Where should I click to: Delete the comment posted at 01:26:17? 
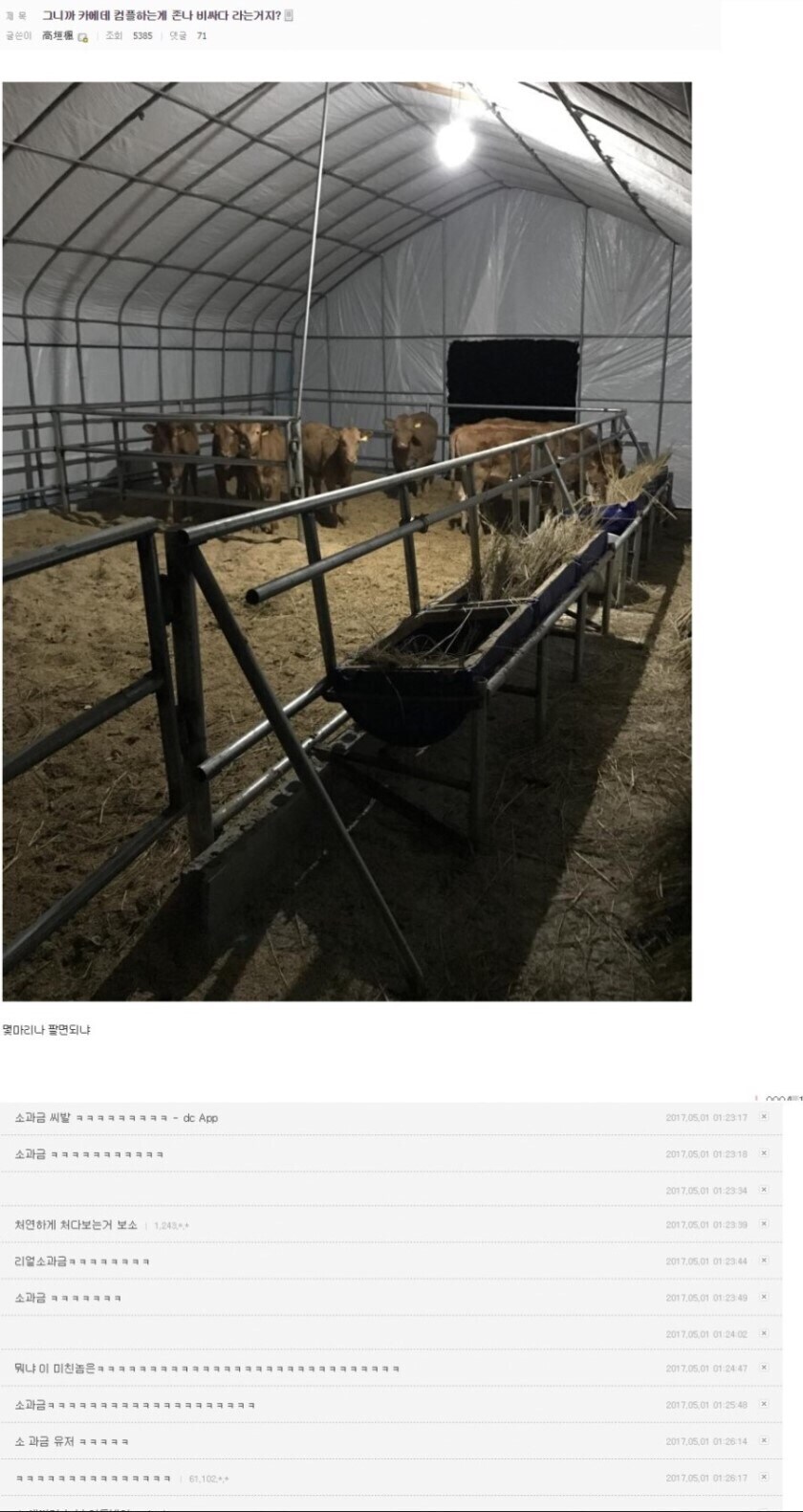[x=763, y=1477]
